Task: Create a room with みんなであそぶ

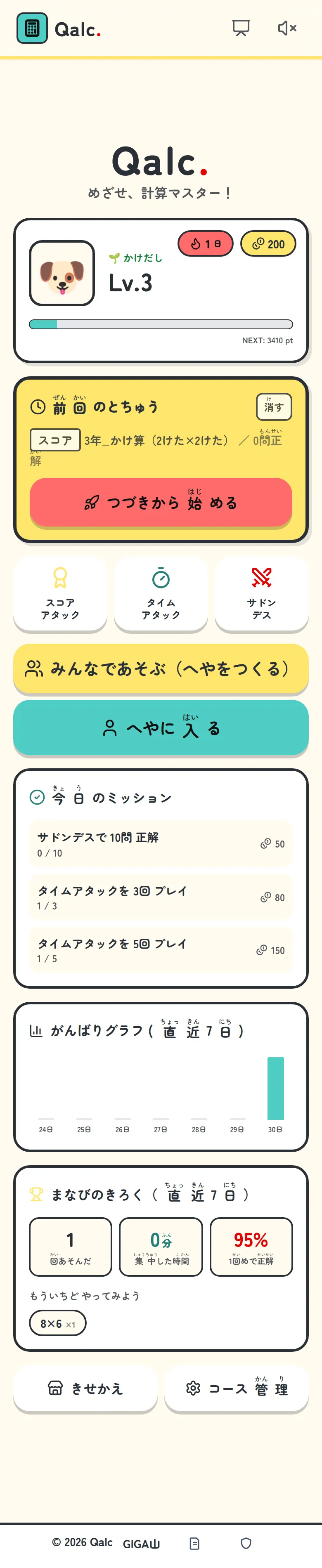Action: coord(161,669)
